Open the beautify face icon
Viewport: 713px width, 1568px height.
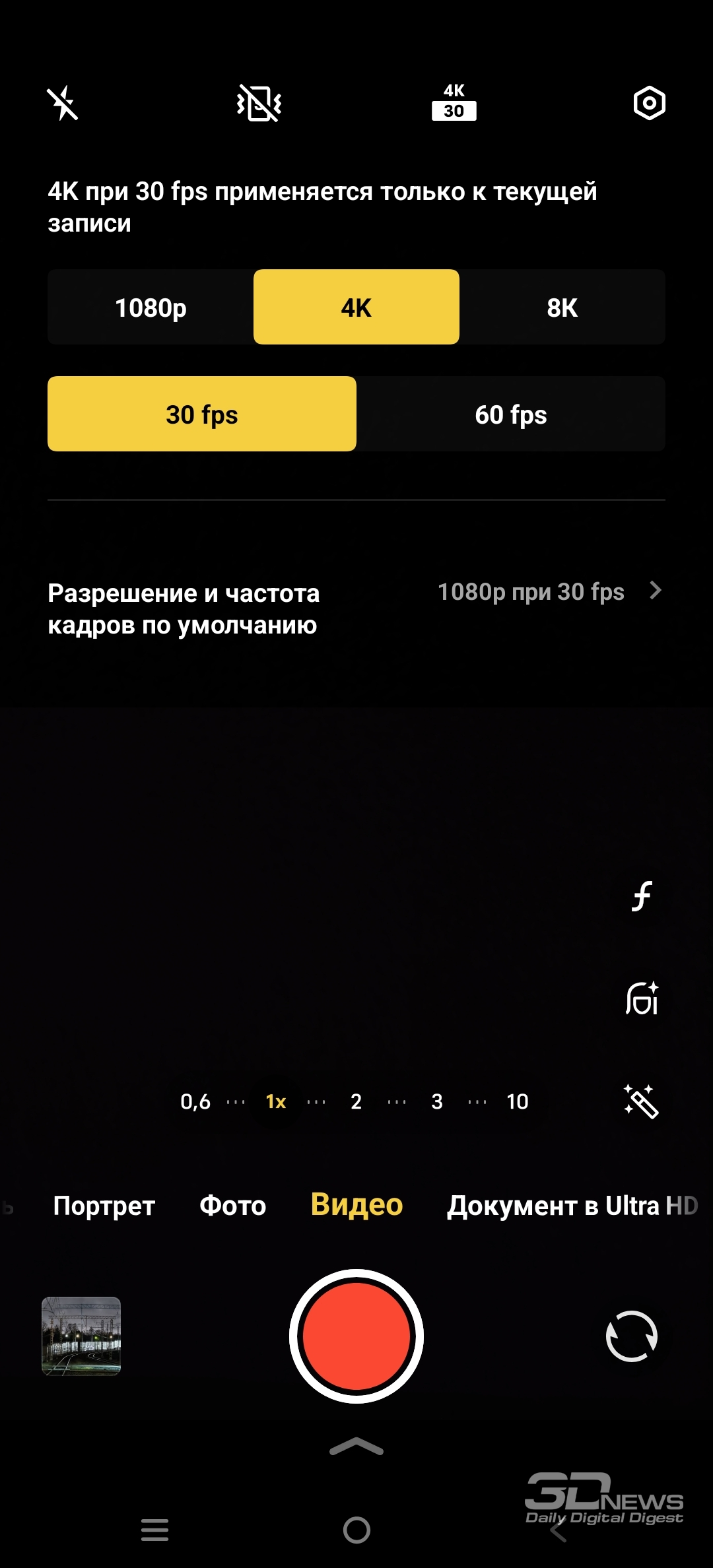642,998
